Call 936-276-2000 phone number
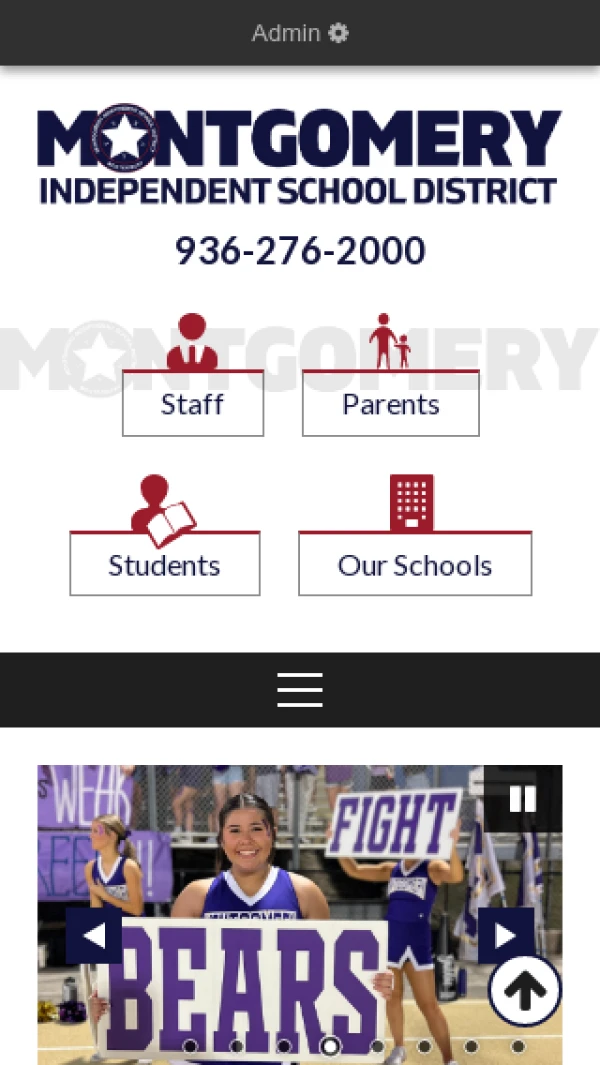 [300, 250]
